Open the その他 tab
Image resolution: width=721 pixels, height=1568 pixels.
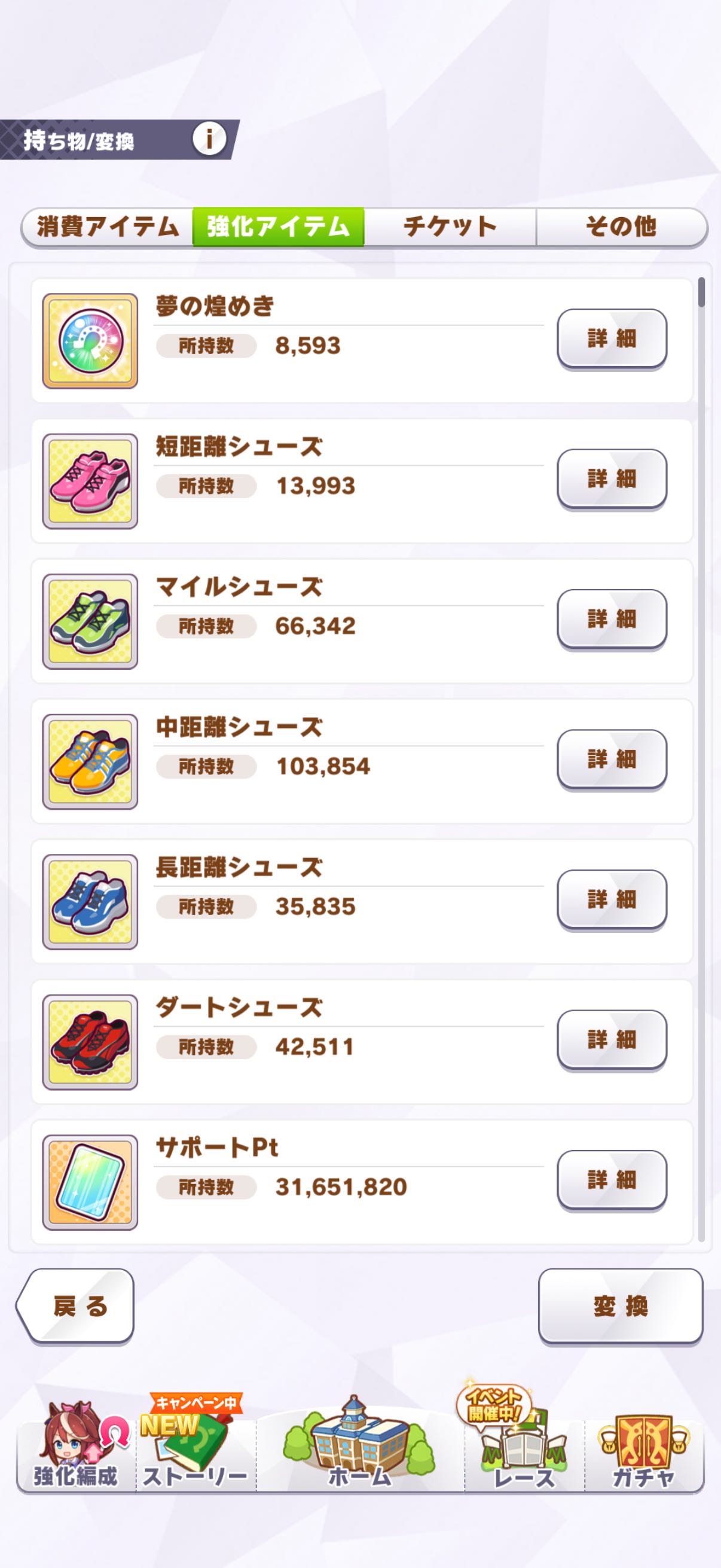(x=621, y=227)
